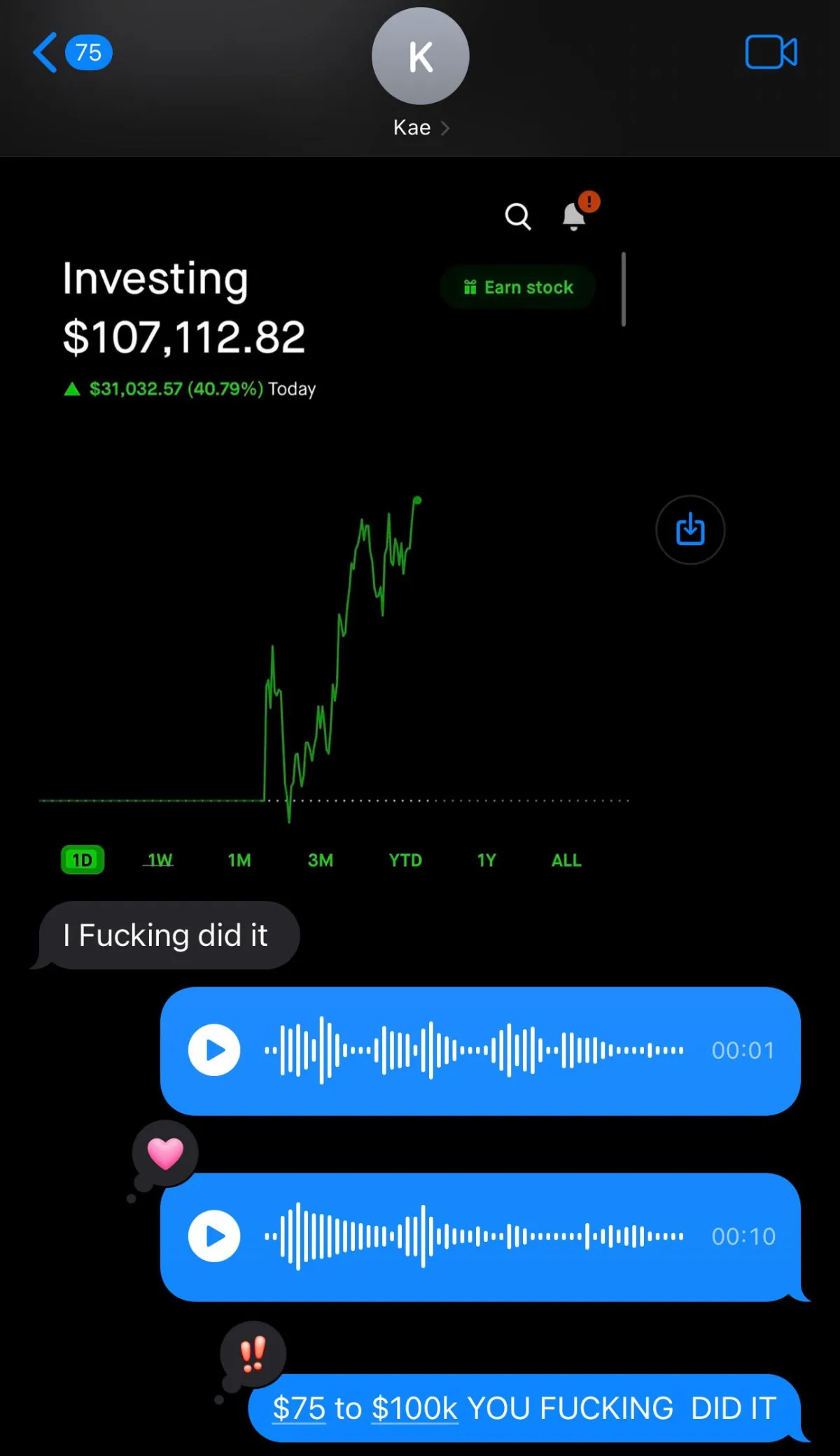Play the 00:01 voice message
Viewport: 840px width, 1456px height.
(x=214, y=1050)
